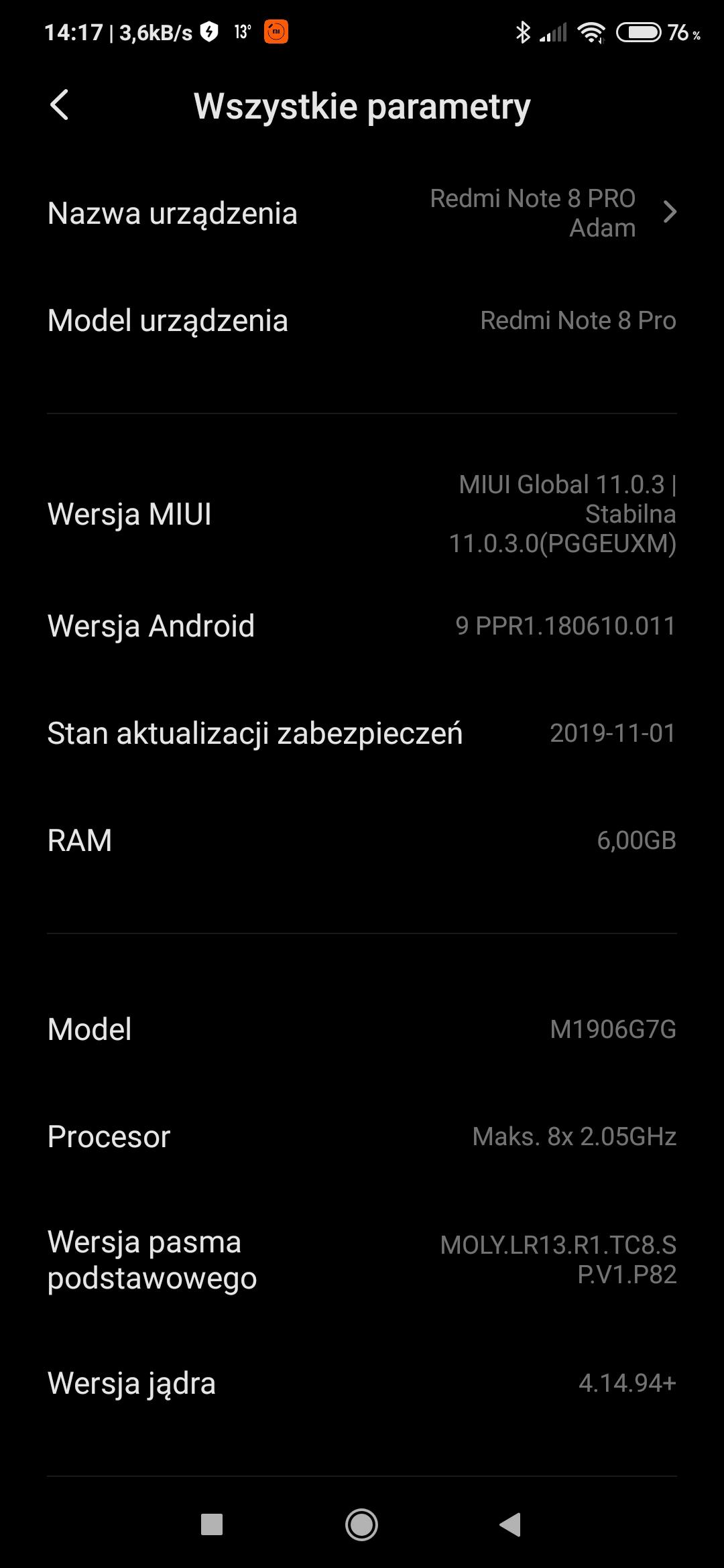
Task: Tap the Wersja jądra row
Action: click(x=362, y=1383)
